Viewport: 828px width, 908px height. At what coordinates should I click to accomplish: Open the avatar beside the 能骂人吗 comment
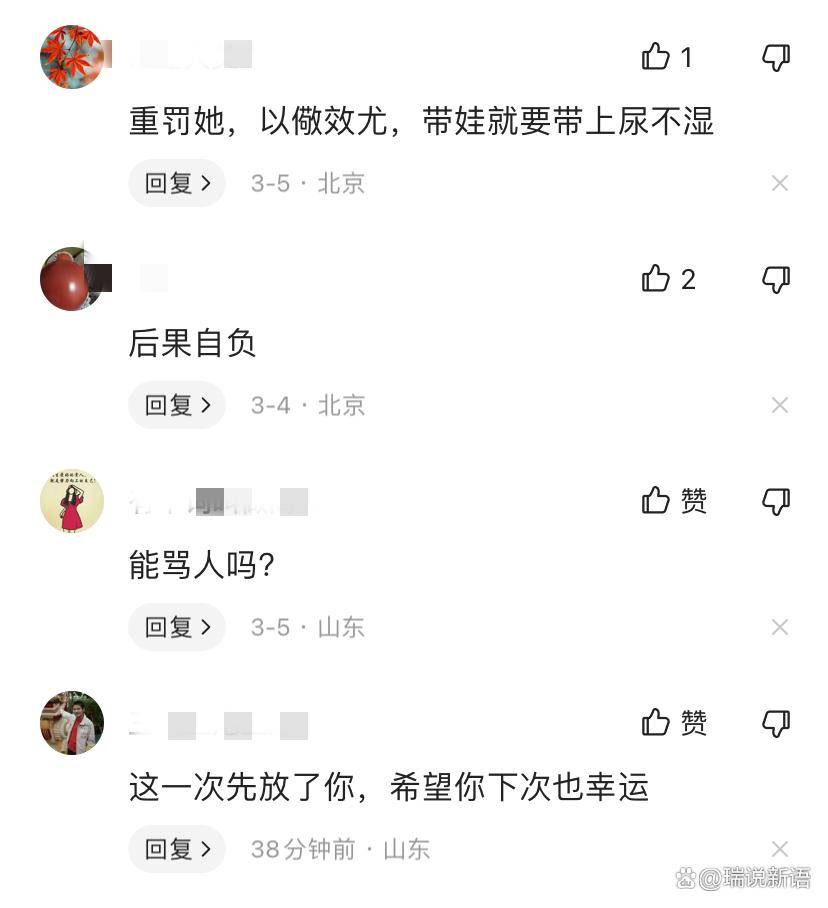coord(72,501)
